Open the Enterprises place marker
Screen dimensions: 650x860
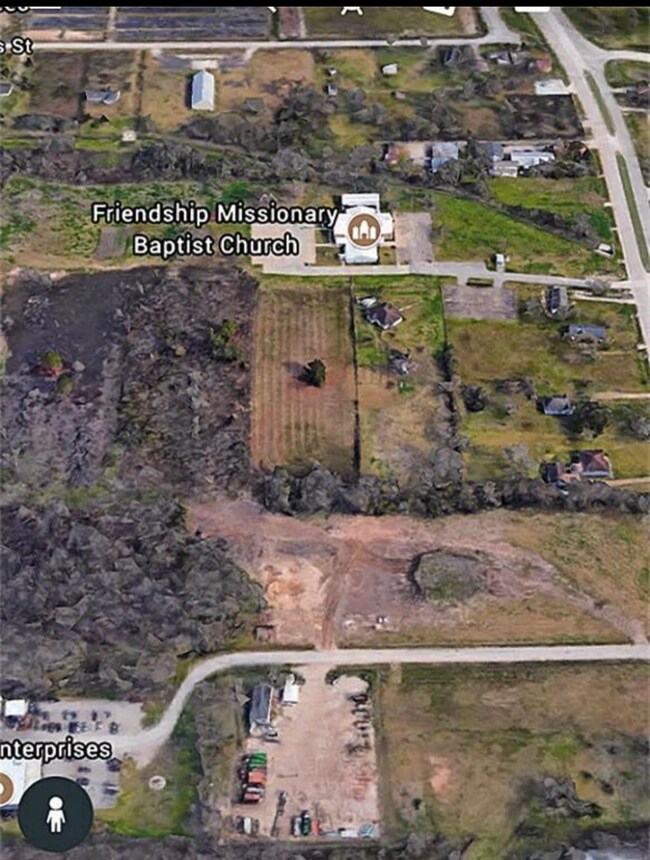[5, 788]
